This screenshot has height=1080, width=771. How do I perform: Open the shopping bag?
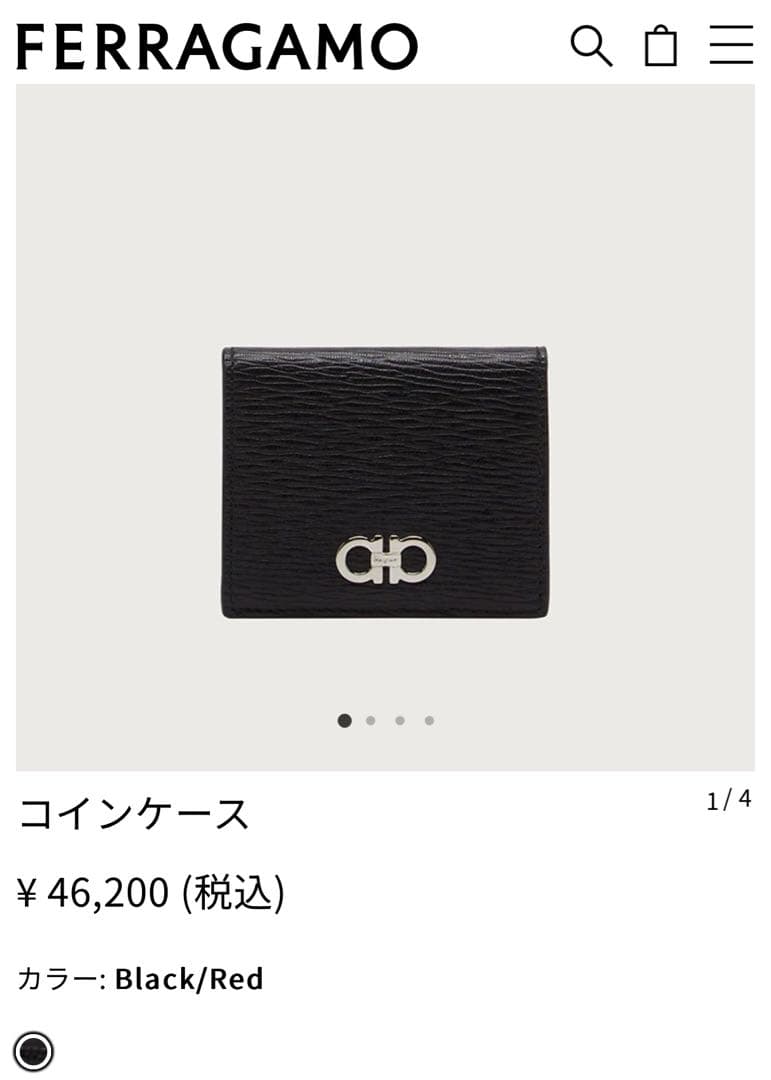coord(661,46)
